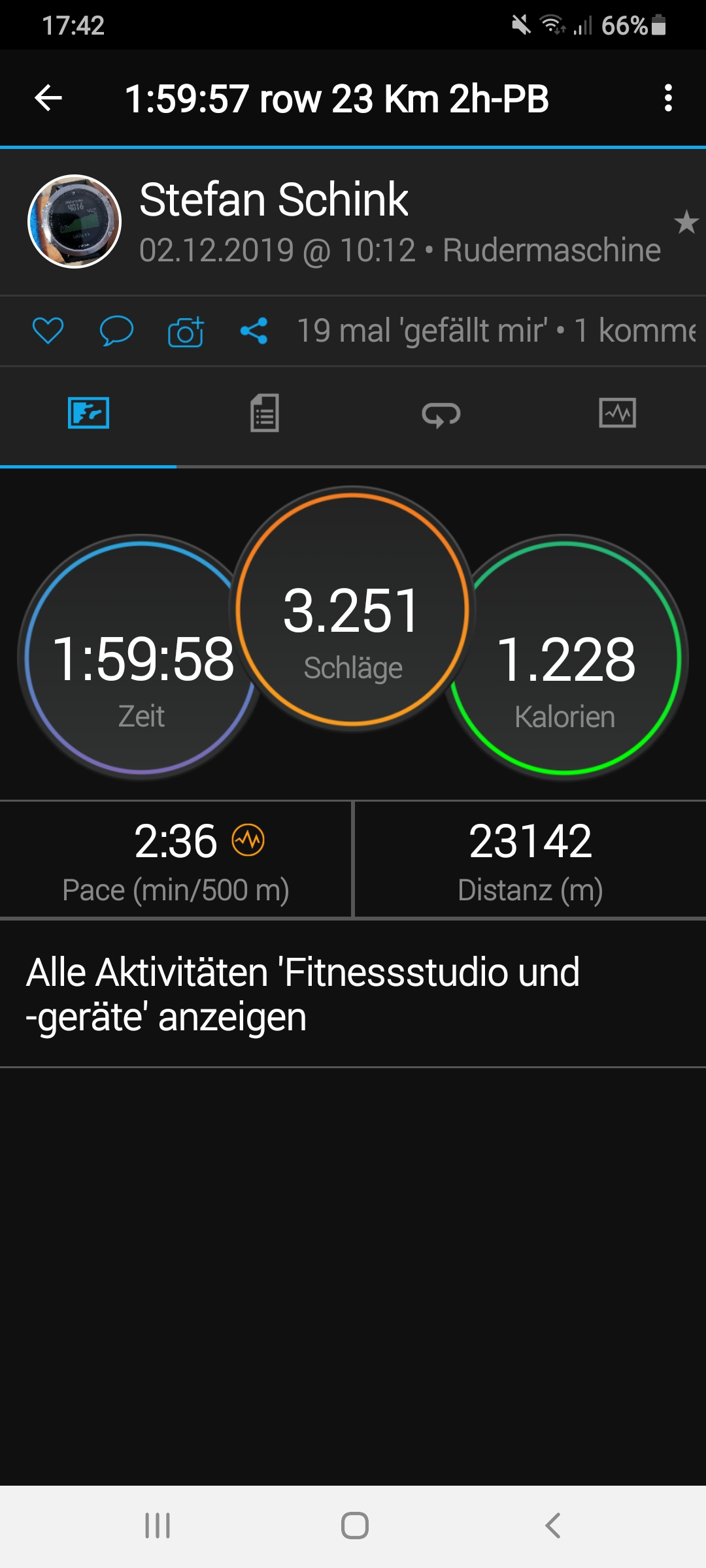The height and width of the screenshot is (1568, 706).
Task: Open the three-dot overflow menu
Action: pyautogui.click(x=667, y=99)
